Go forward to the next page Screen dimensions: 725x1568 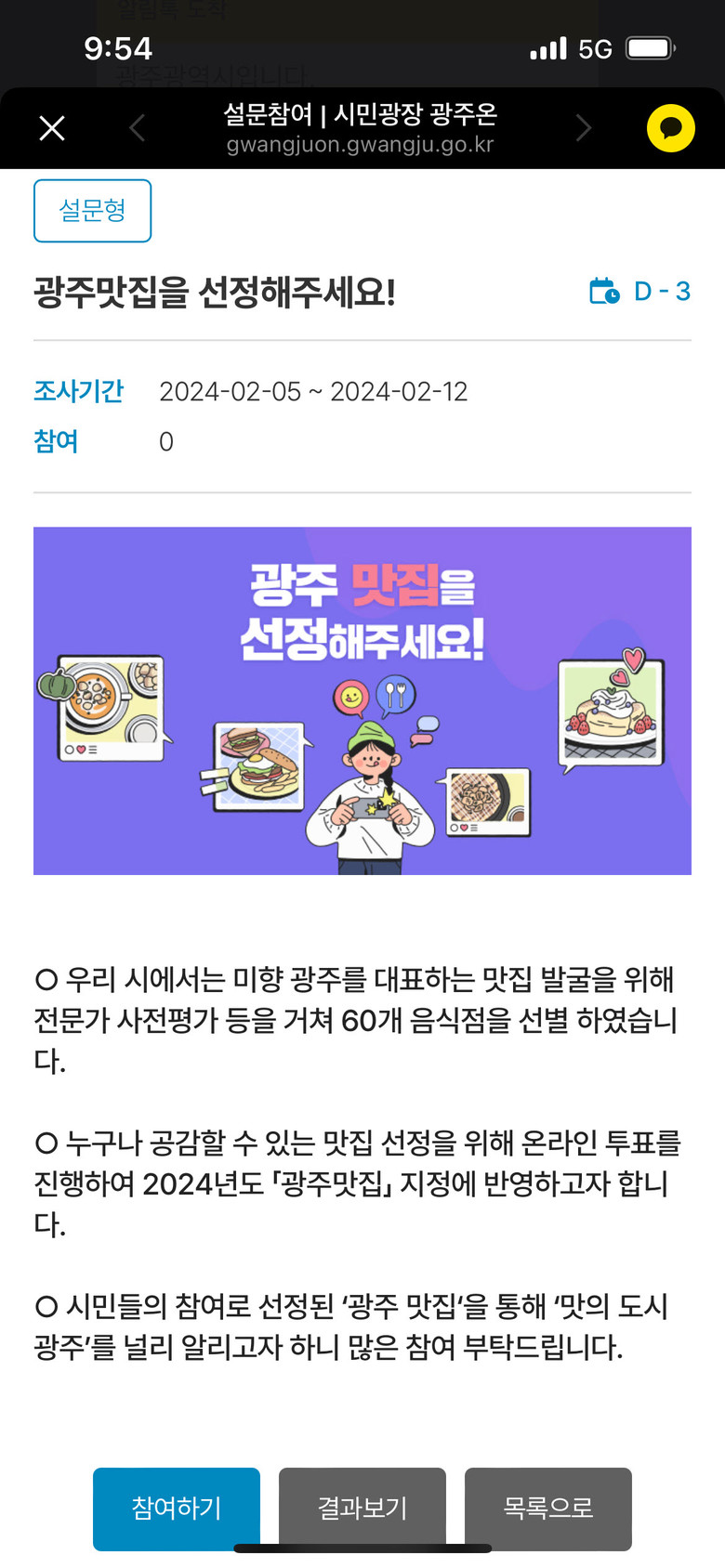[583, 128]
